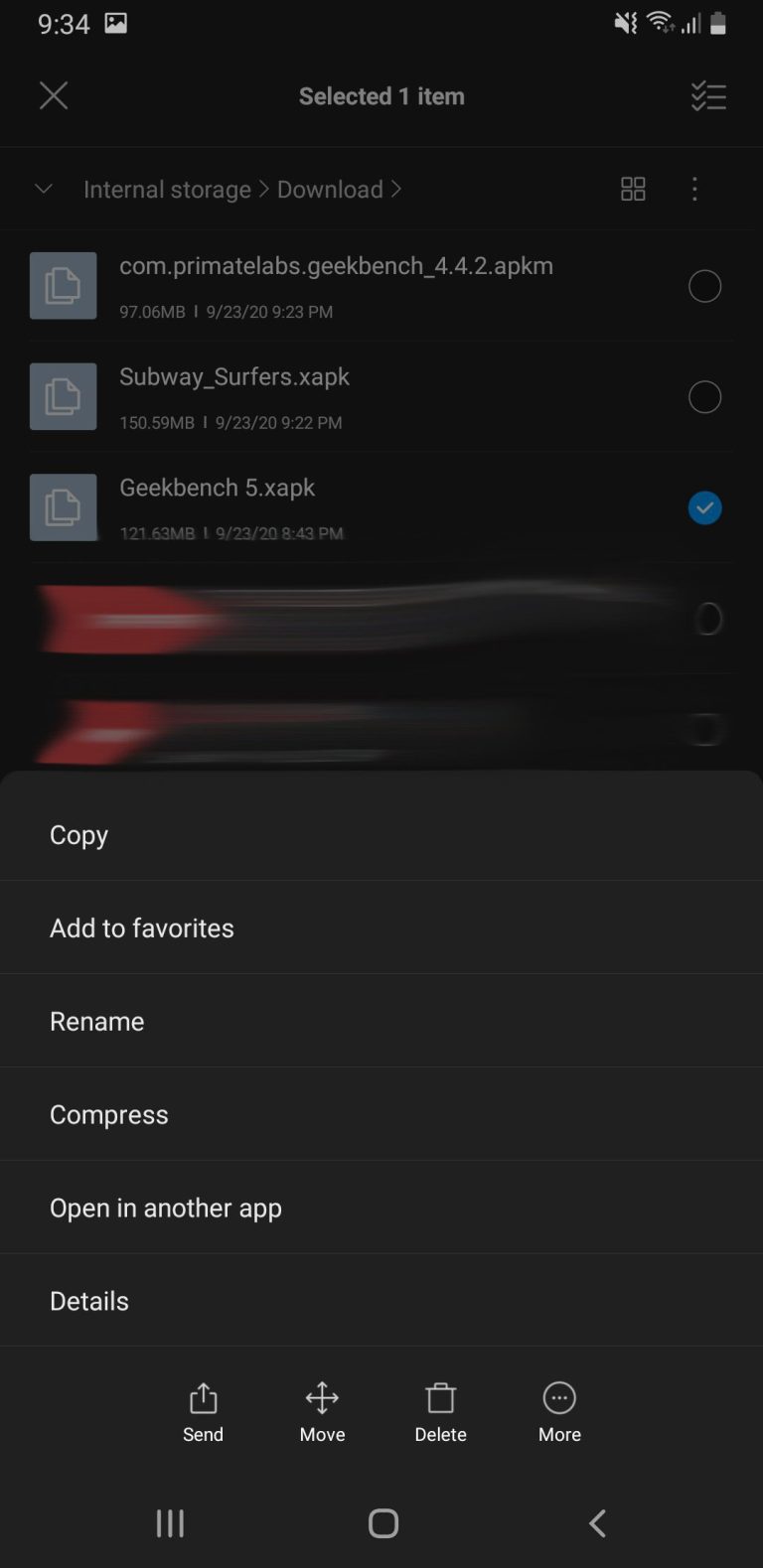Open Details for the selected file
Viewport: 763px width, 1568px height.
click(x=88, y=1300)
